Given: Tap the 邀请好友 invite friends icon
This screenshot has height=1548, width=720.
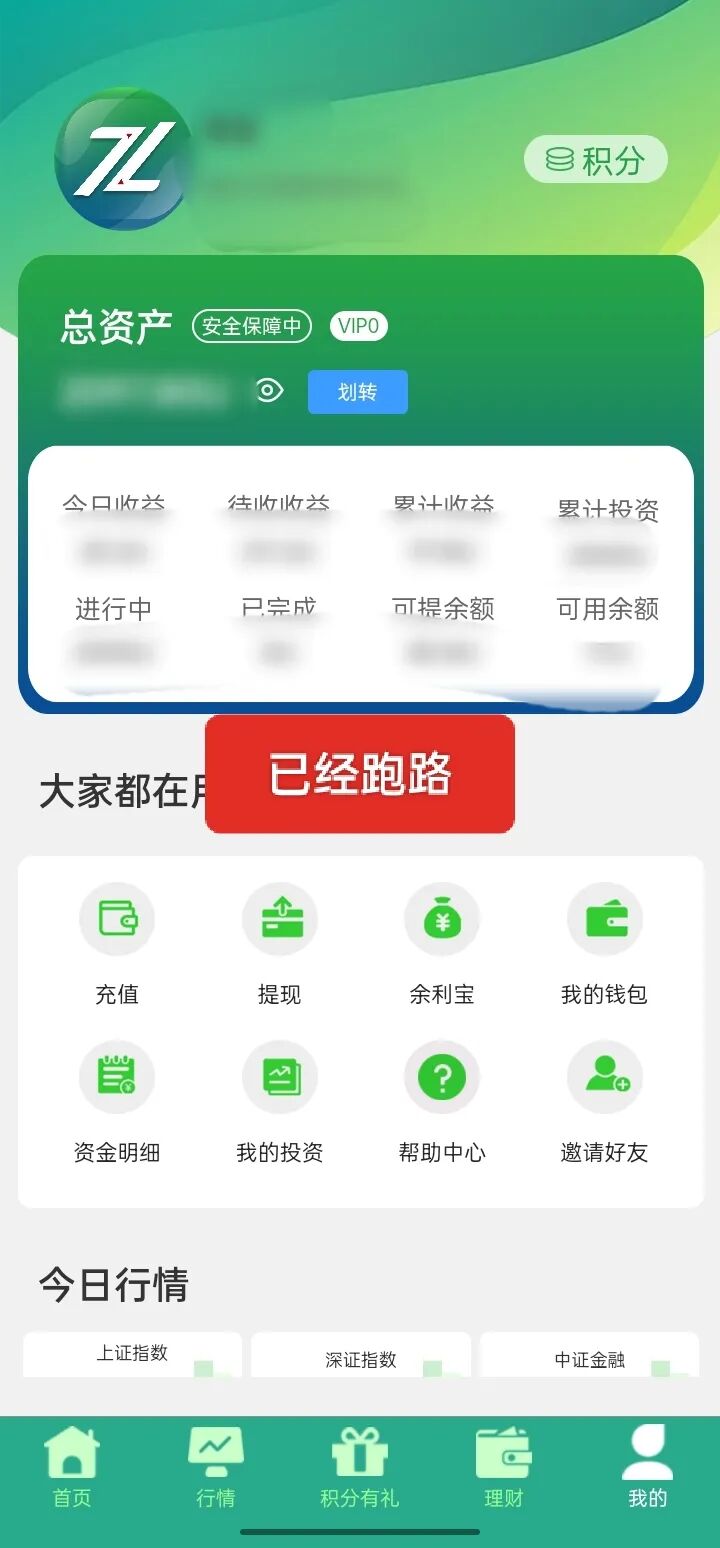Looking at the screenshot, I should tap(605, 1077).
